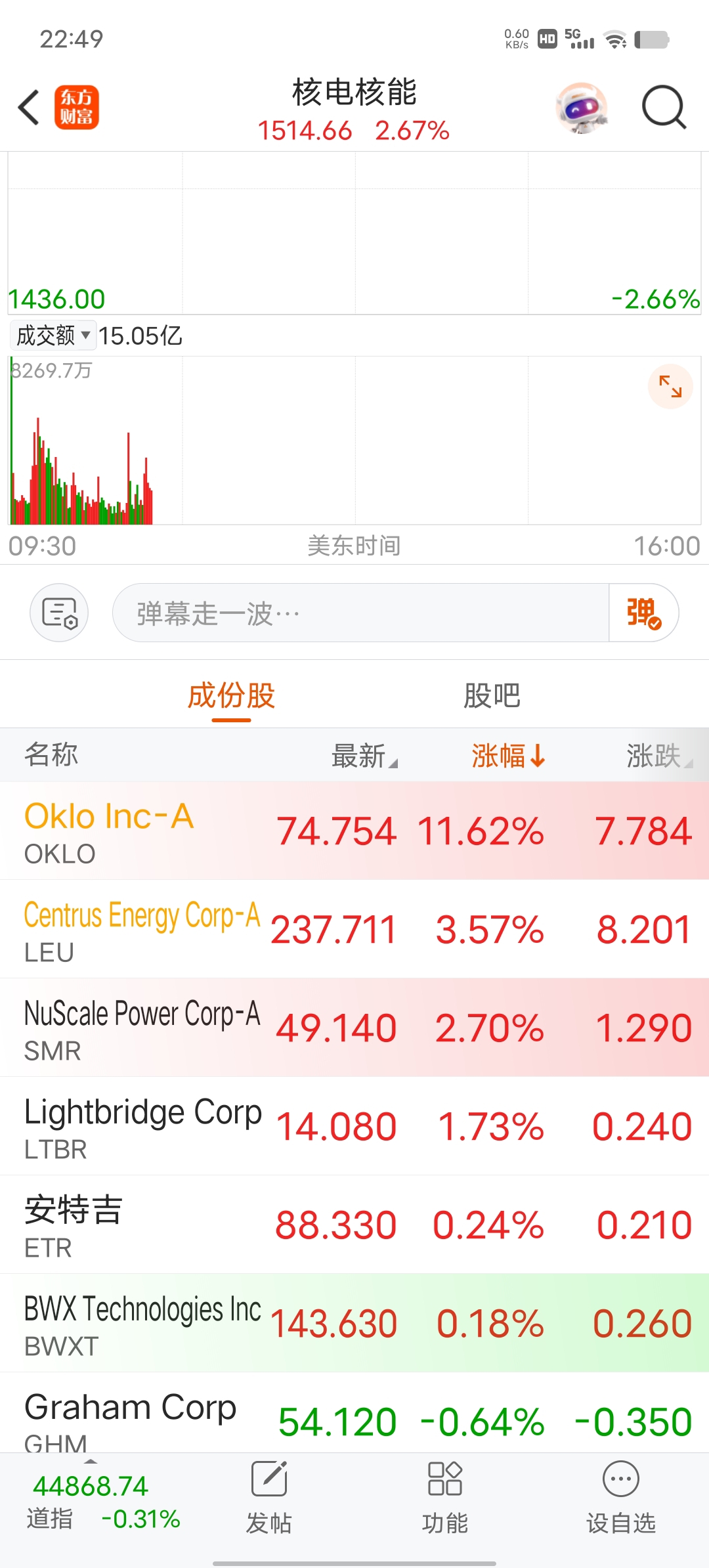Open Centrus Energy Corp-A stock
The image size is (709, 1568).
coord(354,929)
